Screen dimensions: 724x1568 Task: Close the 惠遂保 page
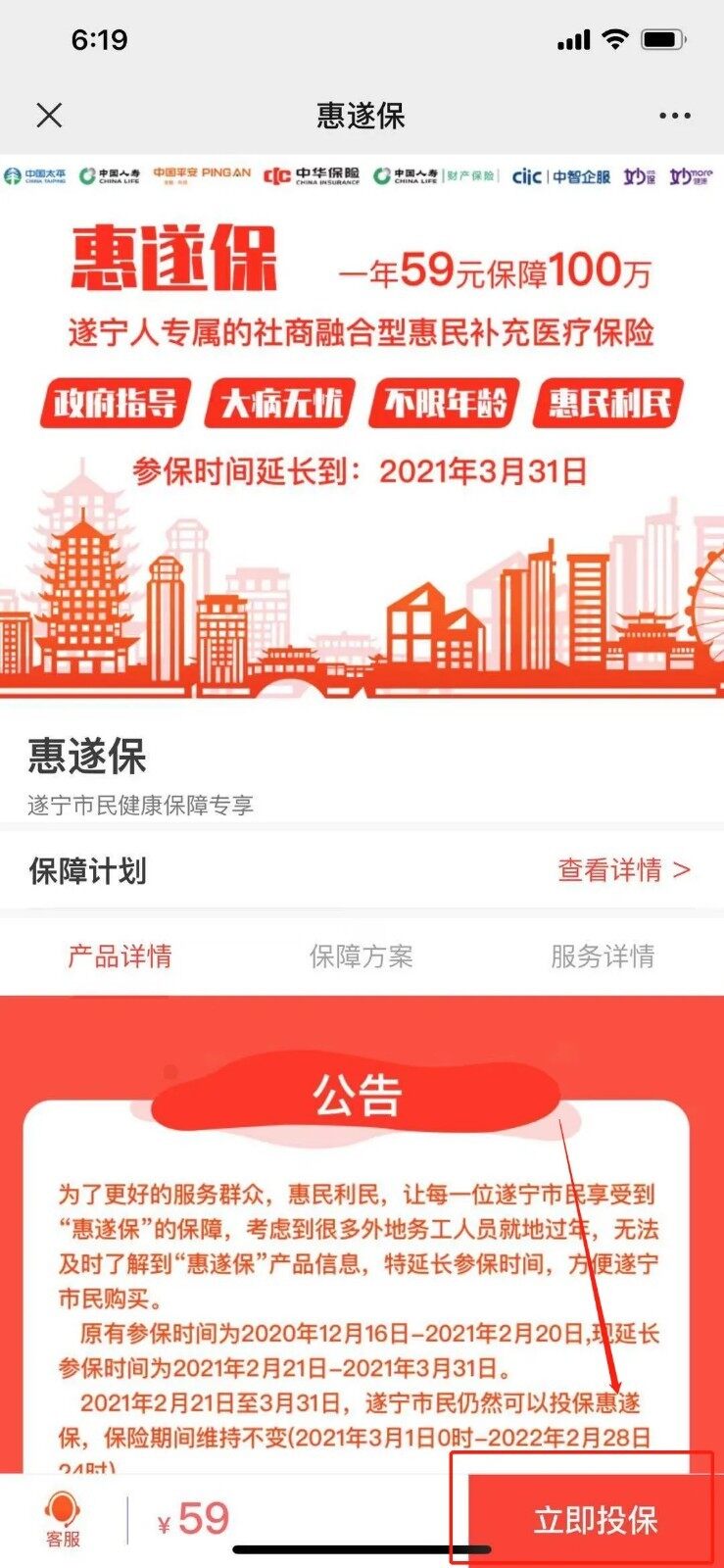(x=49, y=116)
